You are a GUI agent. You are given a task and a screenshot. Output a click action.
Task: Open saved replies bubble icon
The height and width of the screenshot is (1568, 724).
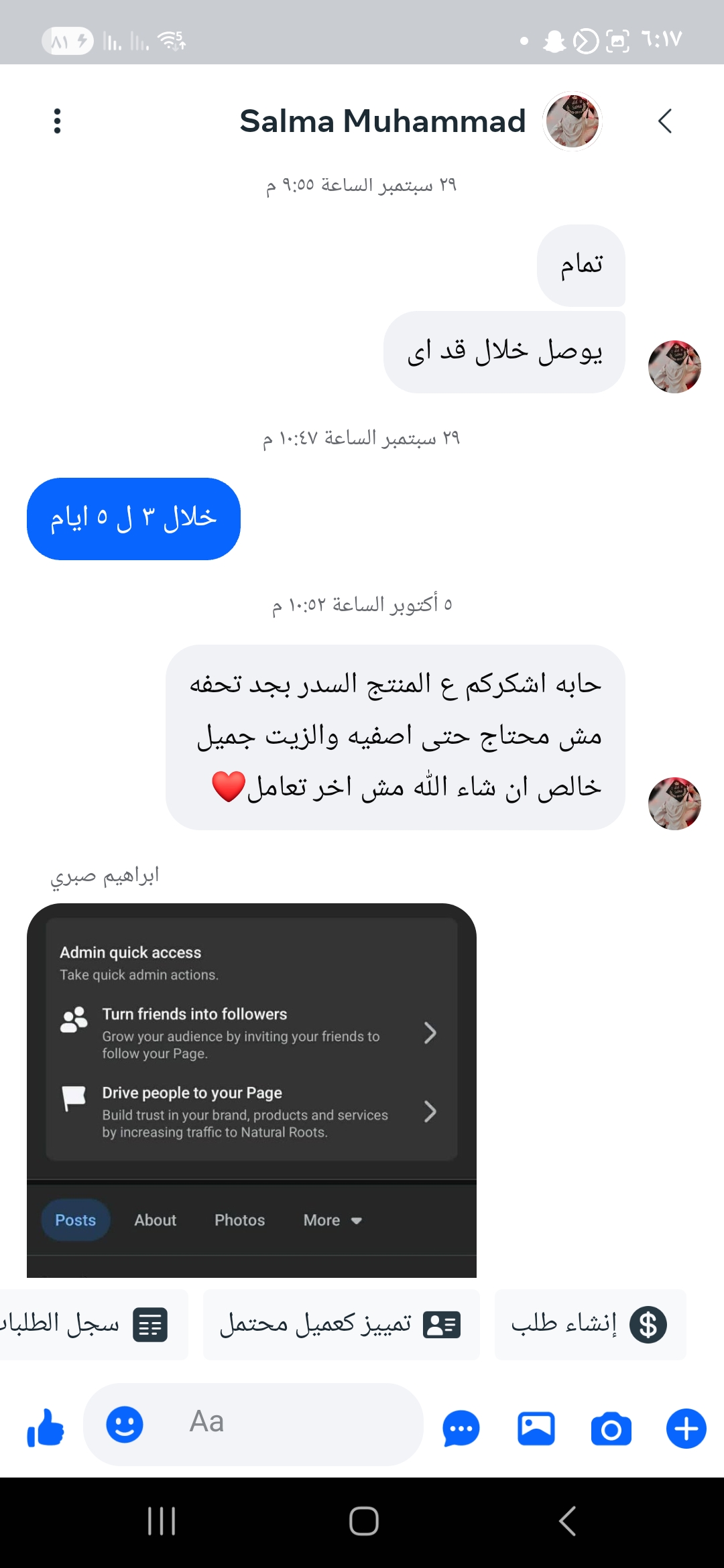461,1428
